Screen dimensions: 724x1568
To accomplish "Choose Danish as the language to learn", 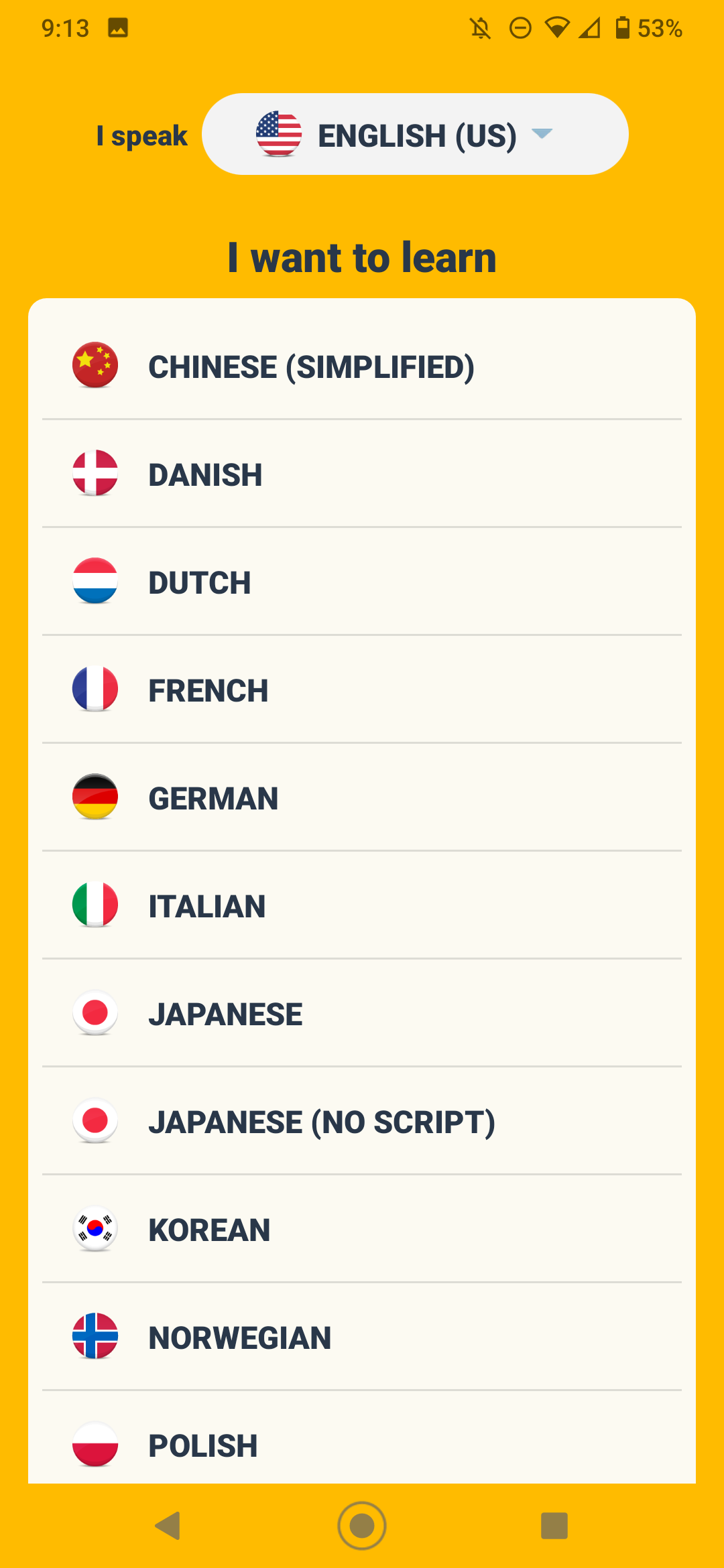I will point(362,474).
